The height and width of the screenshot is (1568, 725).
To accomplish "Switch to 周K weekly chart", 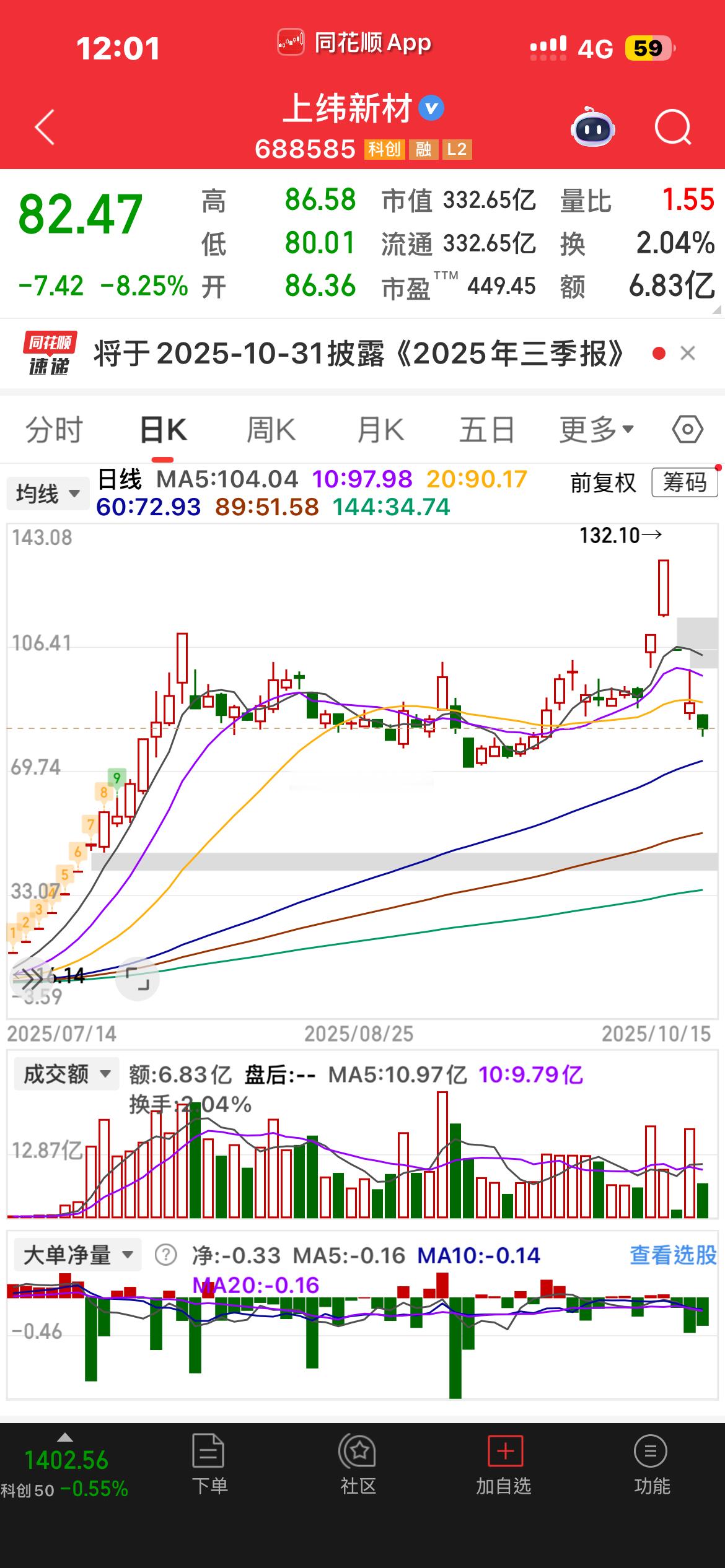I will tap(271, 430).
